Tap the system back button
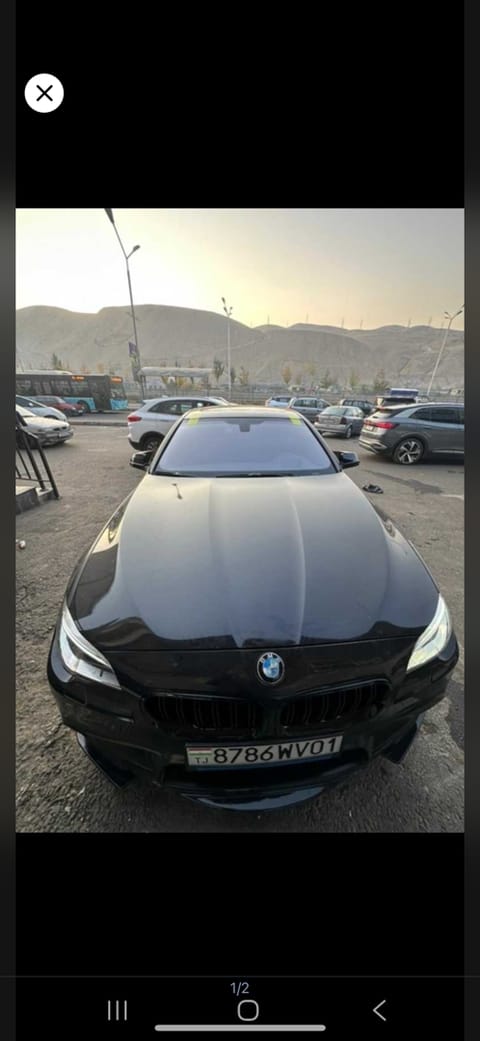This screenshot has height=1041, width=480. (x=379, y=1010)
